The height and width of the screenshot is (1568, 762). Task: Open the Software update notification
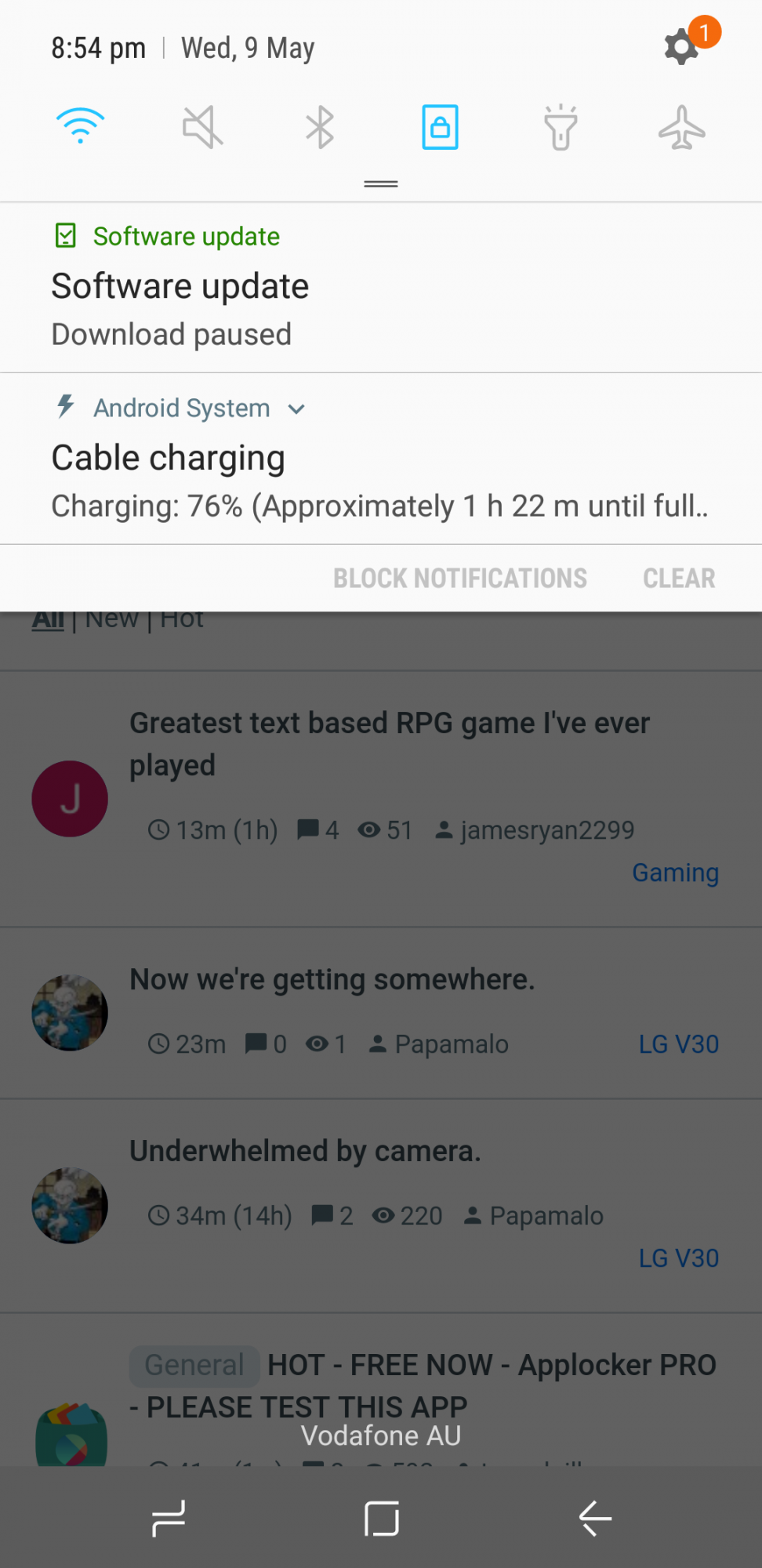tap(381, 288)
